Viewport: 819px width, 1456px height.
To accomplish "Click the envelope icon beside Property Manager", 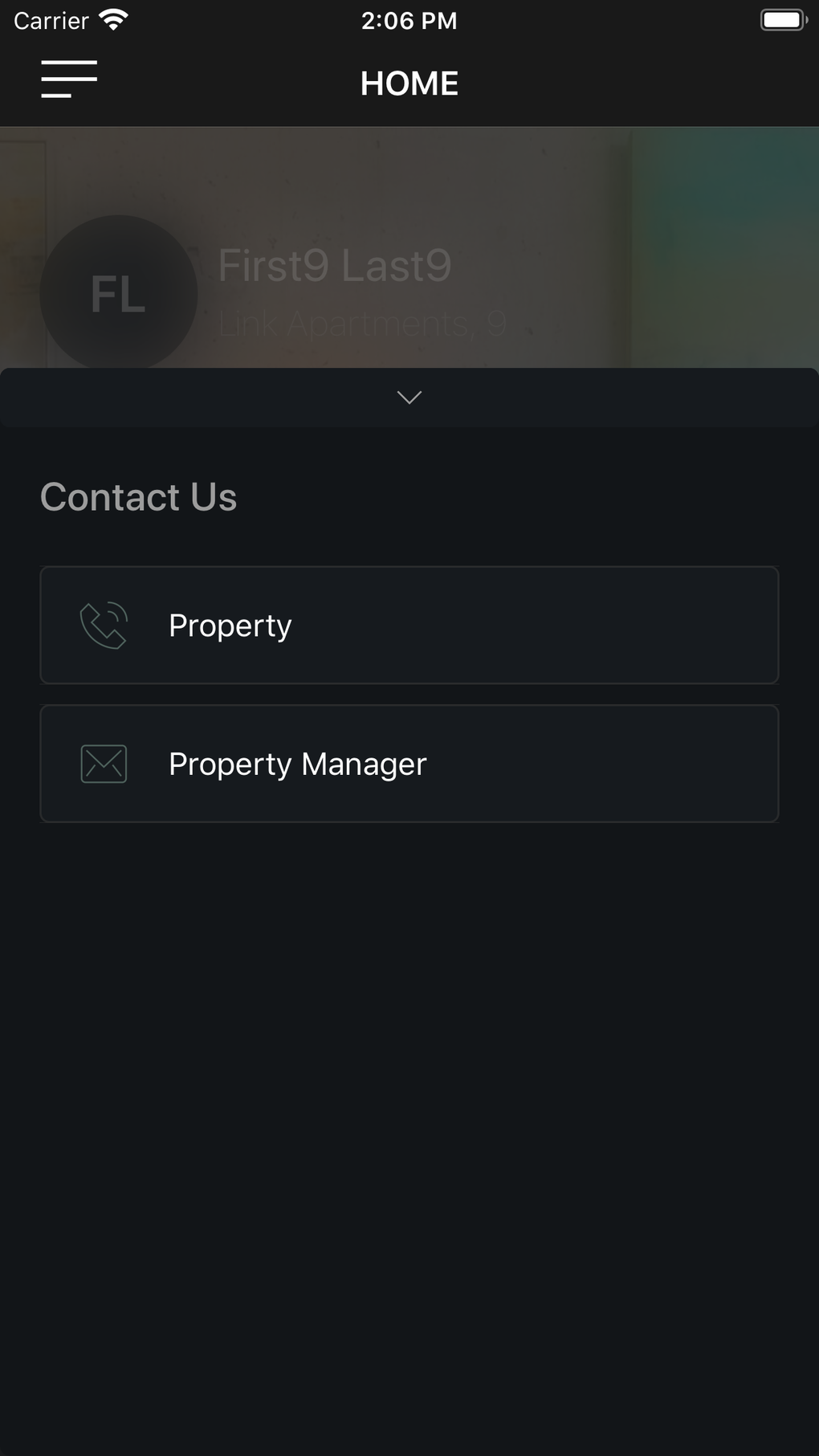I will (x=104, y=764).
